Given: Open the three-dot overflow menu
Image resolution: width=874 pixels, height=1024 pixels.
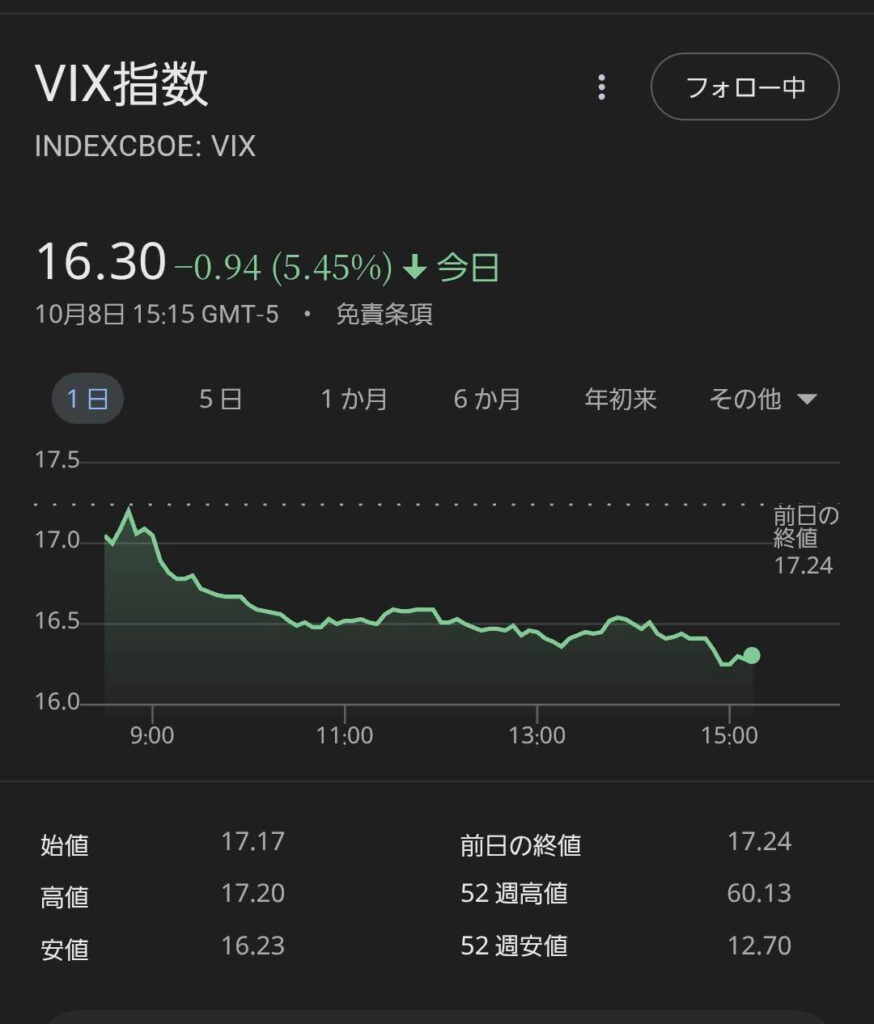Looking at the screenshot, I should 601,88.
